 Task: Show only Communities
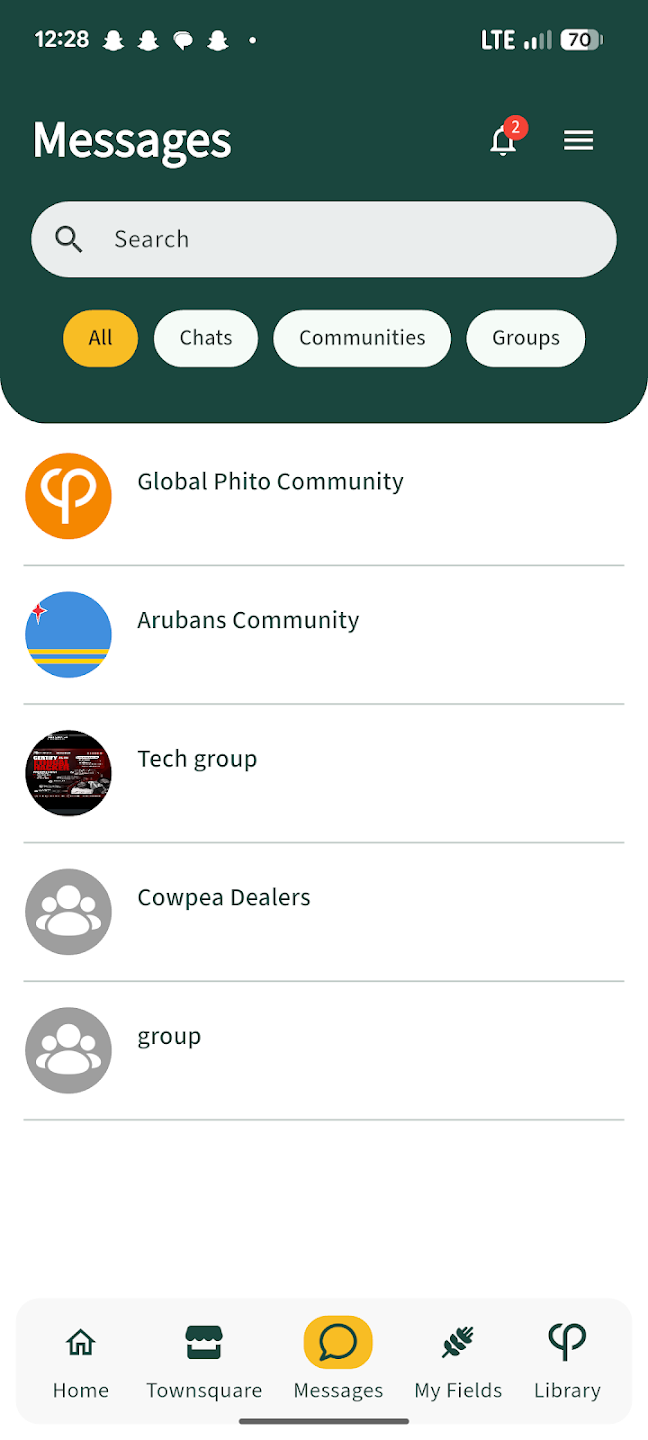[x=362, y=338]
